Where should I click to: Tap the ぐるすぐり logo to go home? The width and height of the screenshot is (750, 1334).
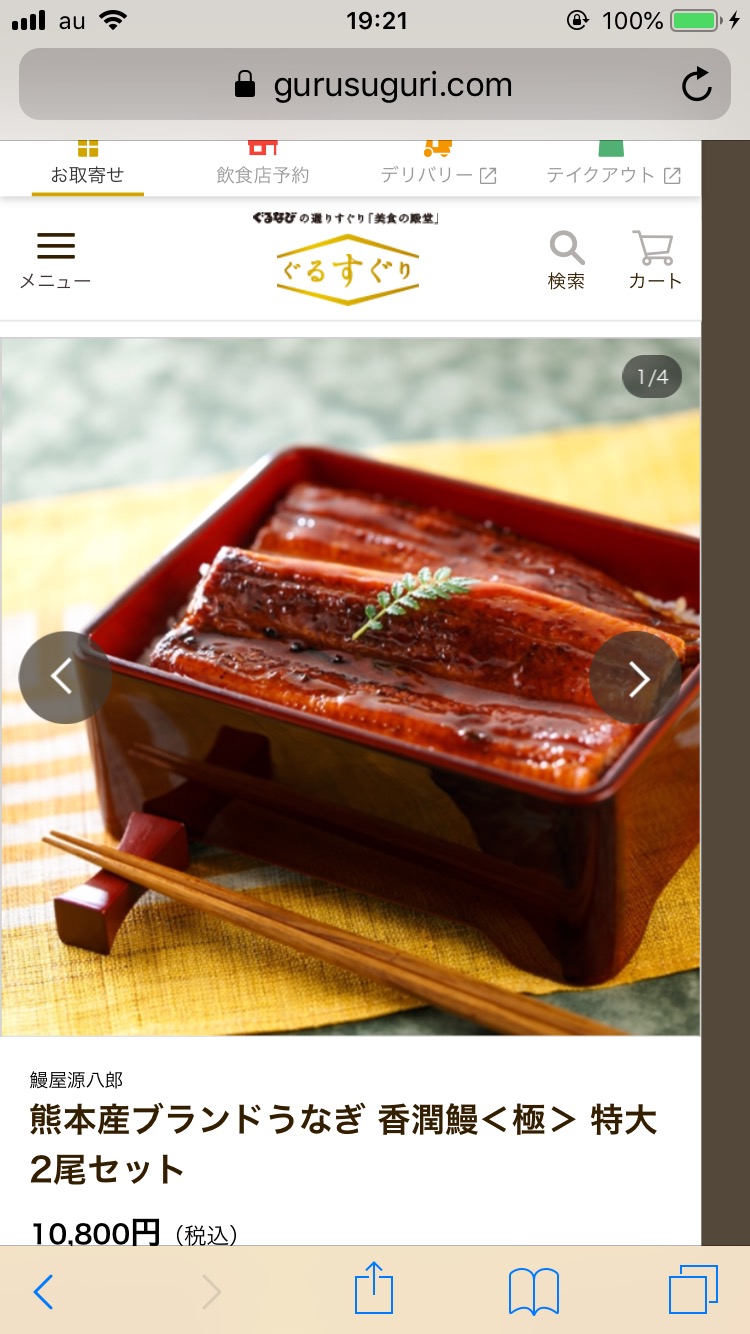coord(348,268)
